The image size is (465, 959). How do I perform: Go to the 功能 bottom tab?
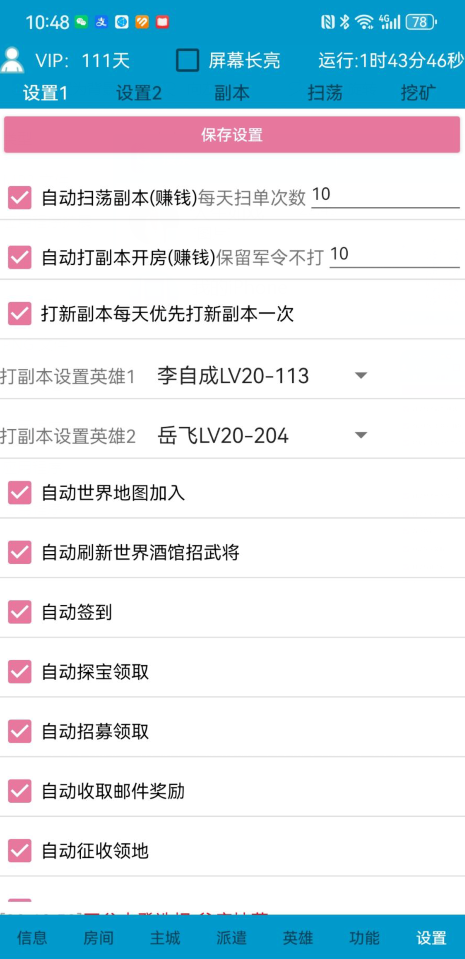coord(364,937)
